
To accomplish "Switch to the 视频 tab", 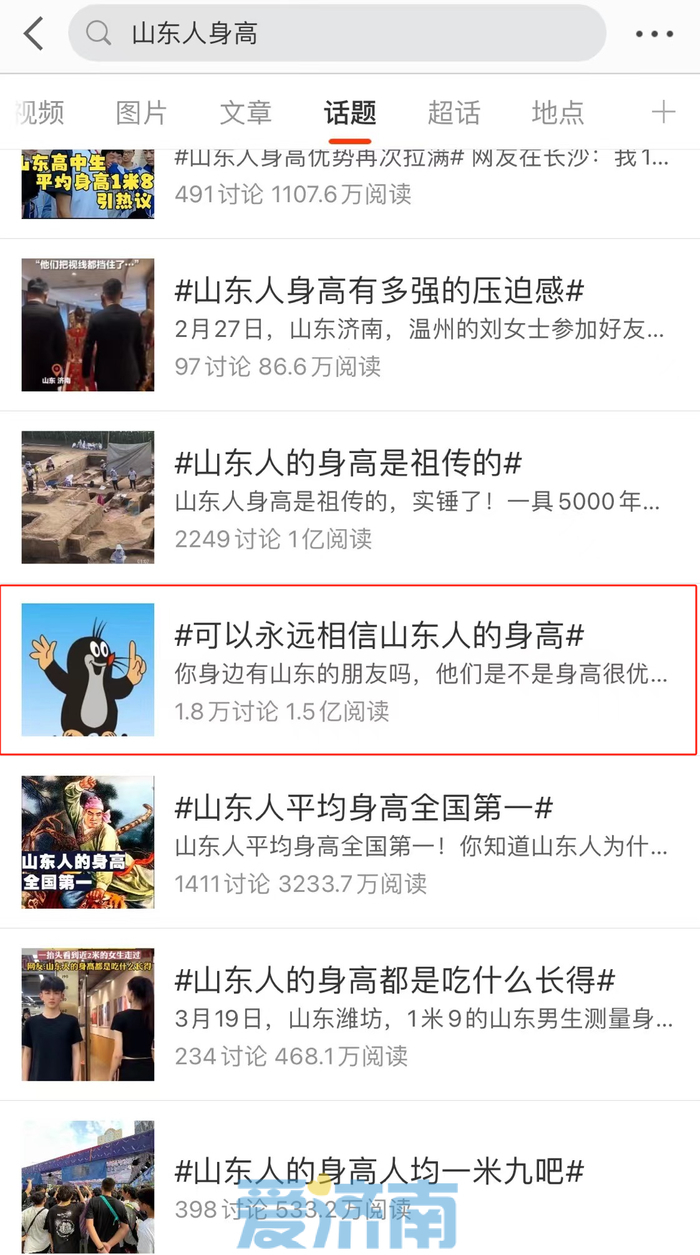I will [x=40, y=112].
